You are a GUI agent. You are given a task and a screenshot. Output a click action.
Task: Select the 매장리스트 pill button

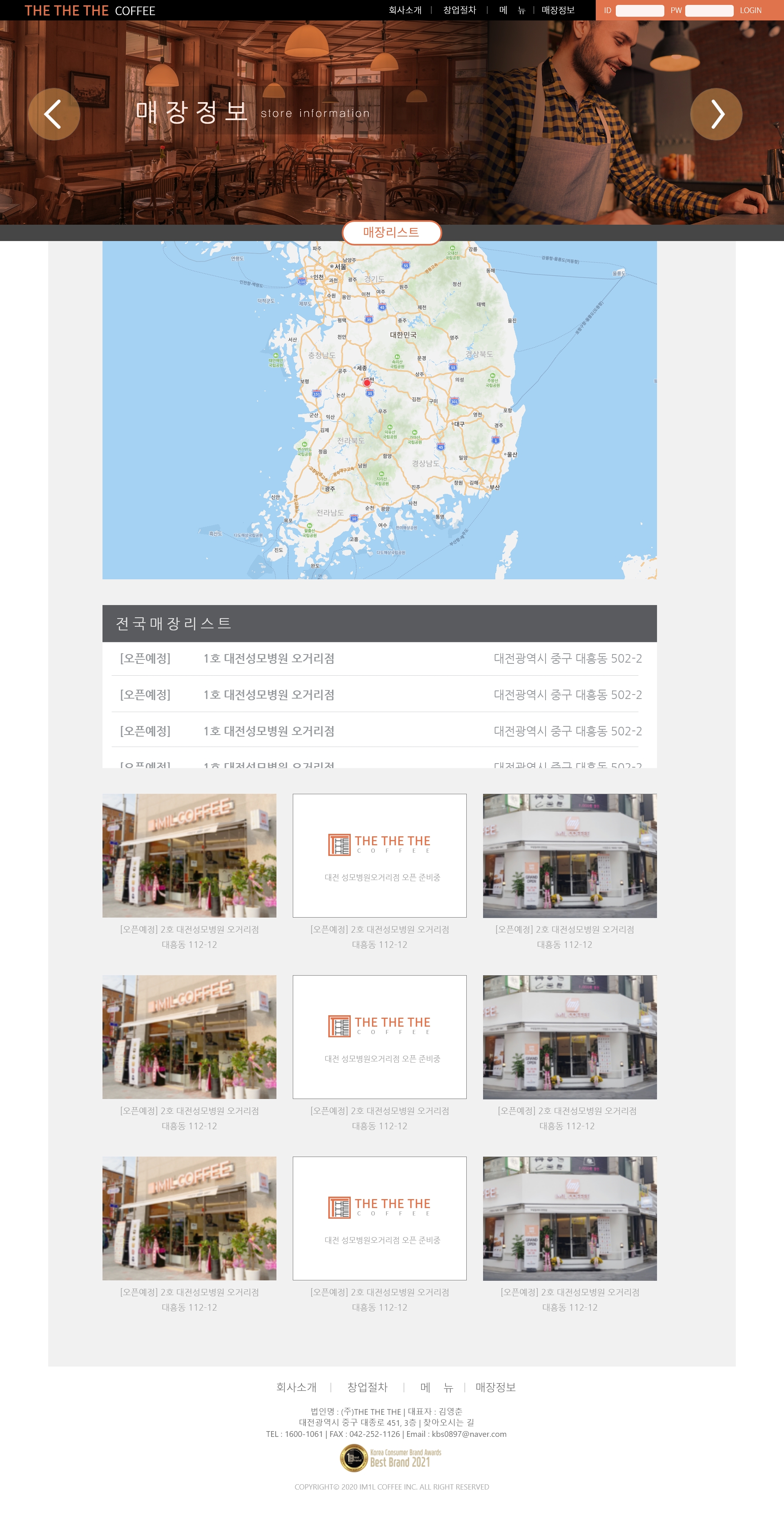click(x=391, y=232)
